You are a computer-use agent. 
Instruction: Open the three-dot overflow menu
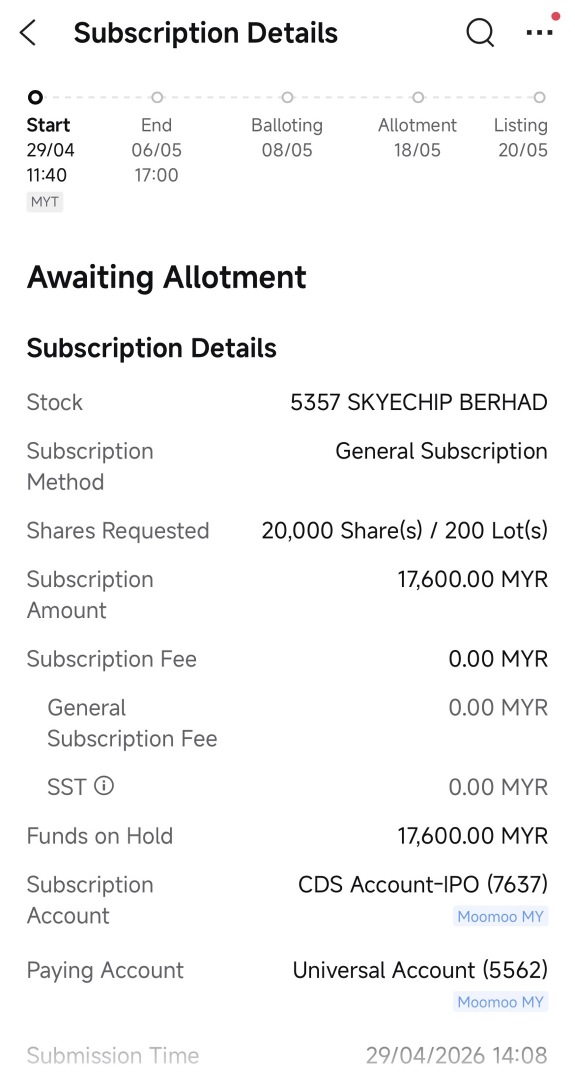540,33
